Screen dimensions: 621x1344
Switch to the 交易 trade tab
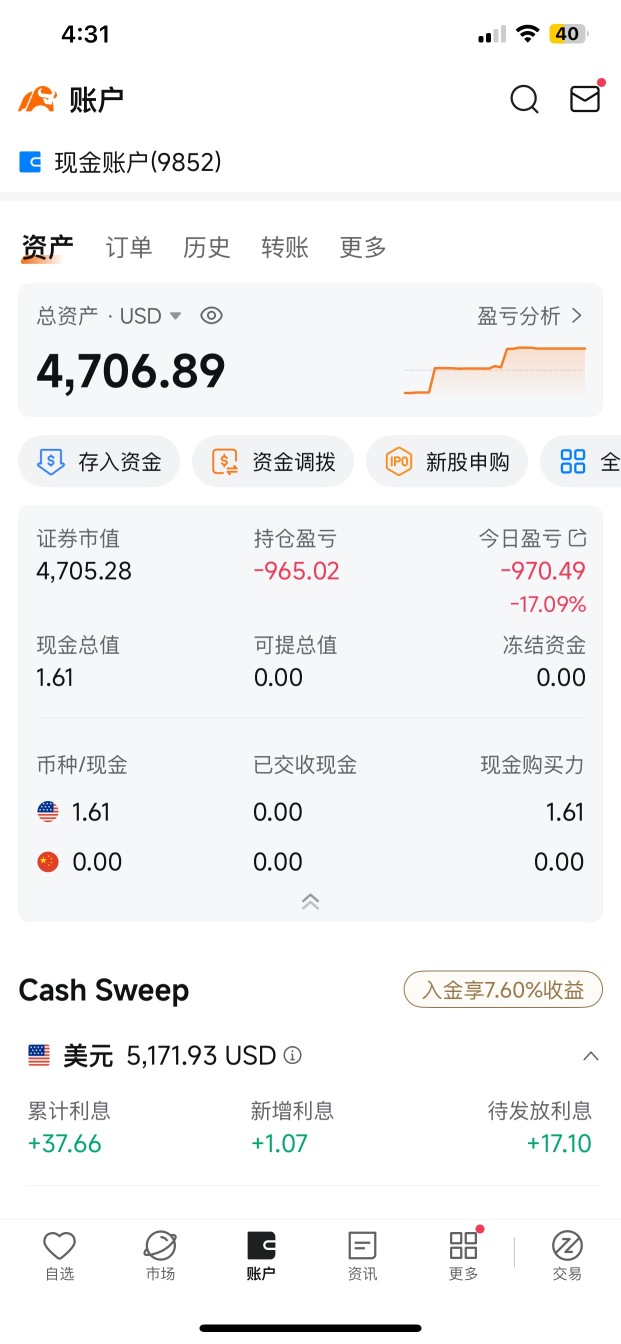[567, 1256]
